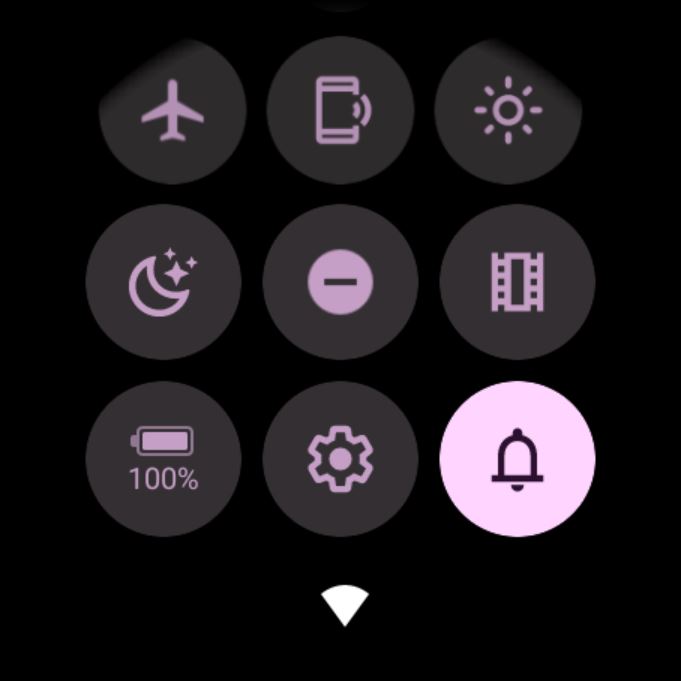Toggle Do Not Disturb
The width and height of the screenshot is (681, 681).
click(x=340, y=282)
